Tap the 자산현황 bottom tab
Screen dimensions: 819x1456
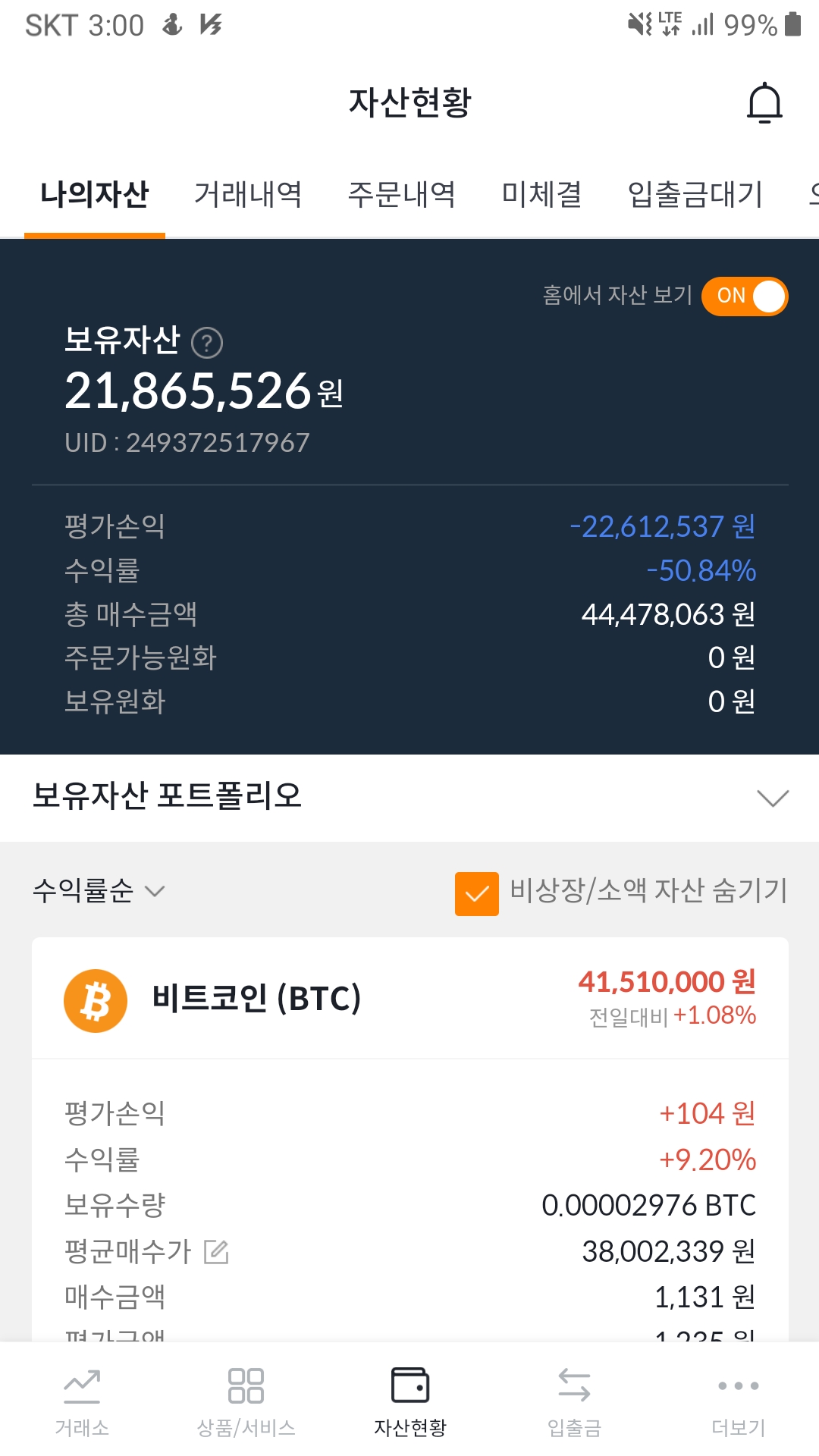pos(410,1401)
